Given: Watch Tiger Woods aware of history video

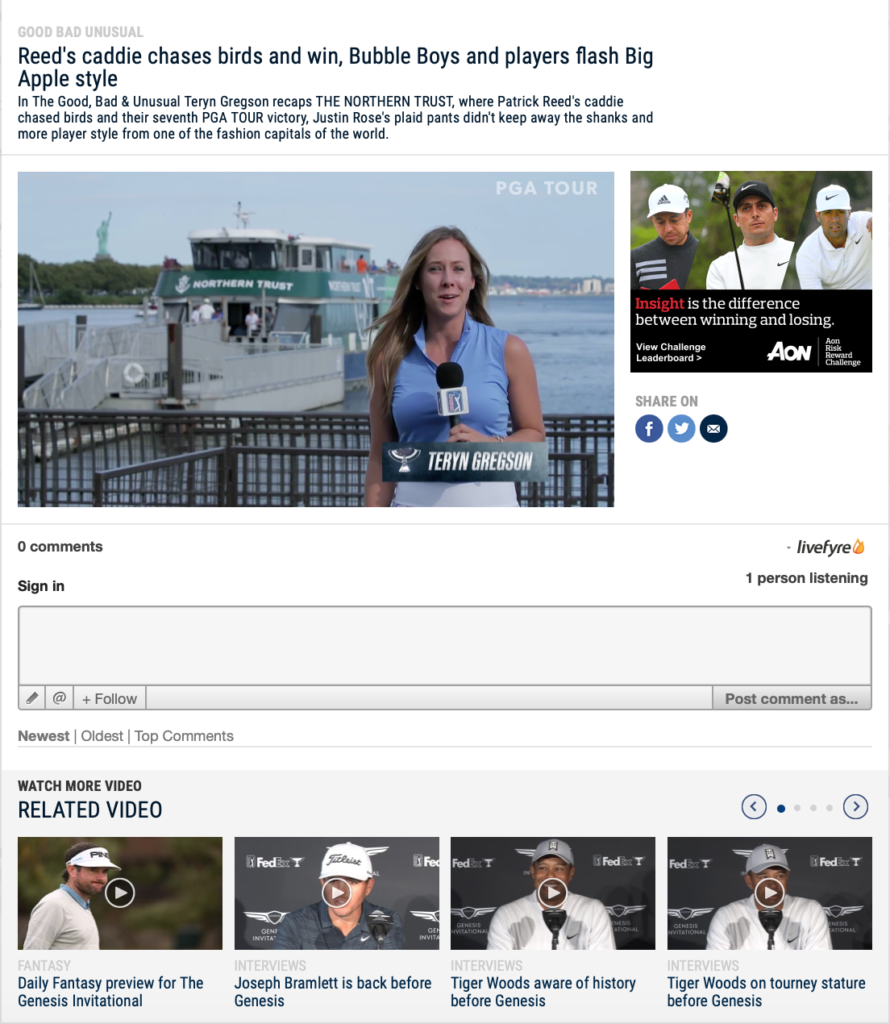Looking at the screenshot, I should click(553, 892).
